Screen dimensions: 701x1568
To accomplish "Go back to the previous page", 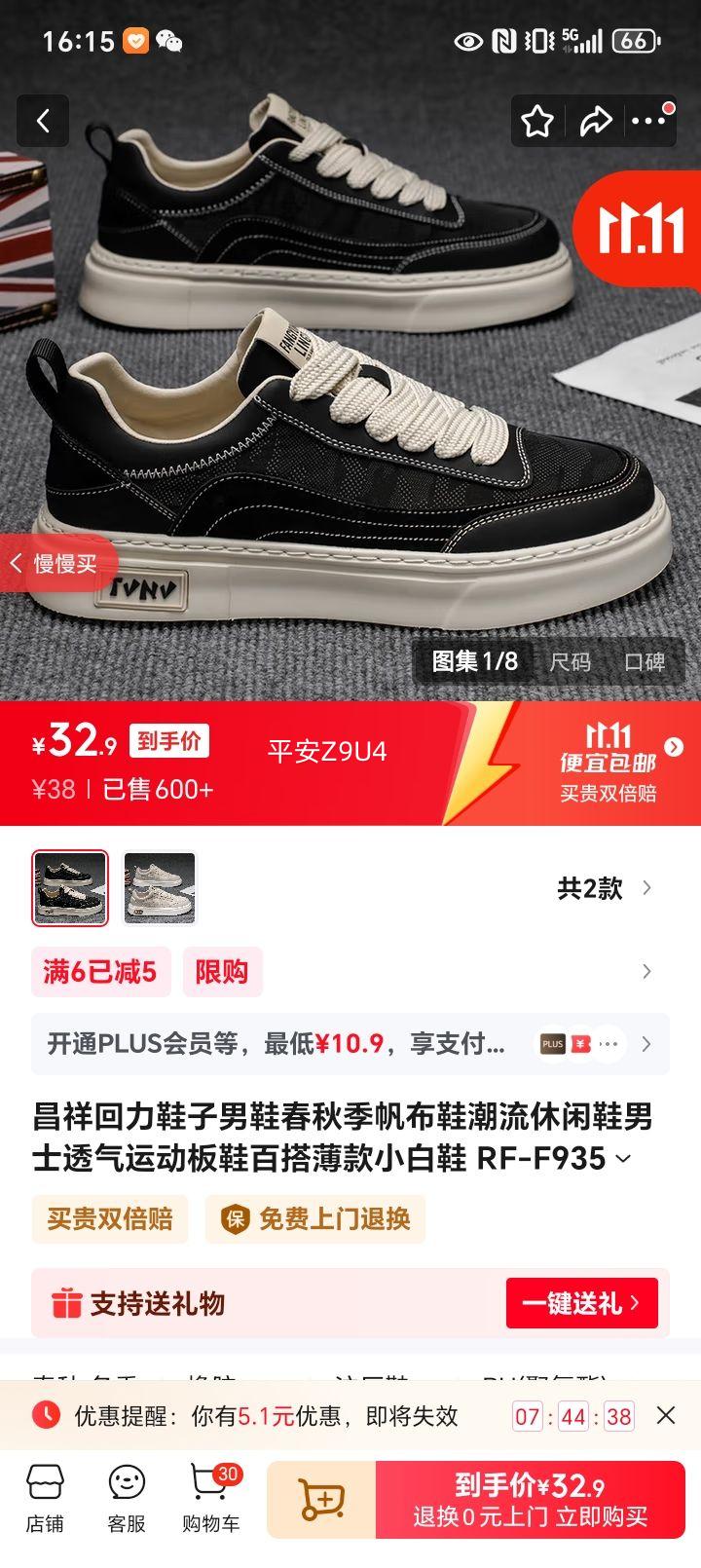I will click(43, 121).
